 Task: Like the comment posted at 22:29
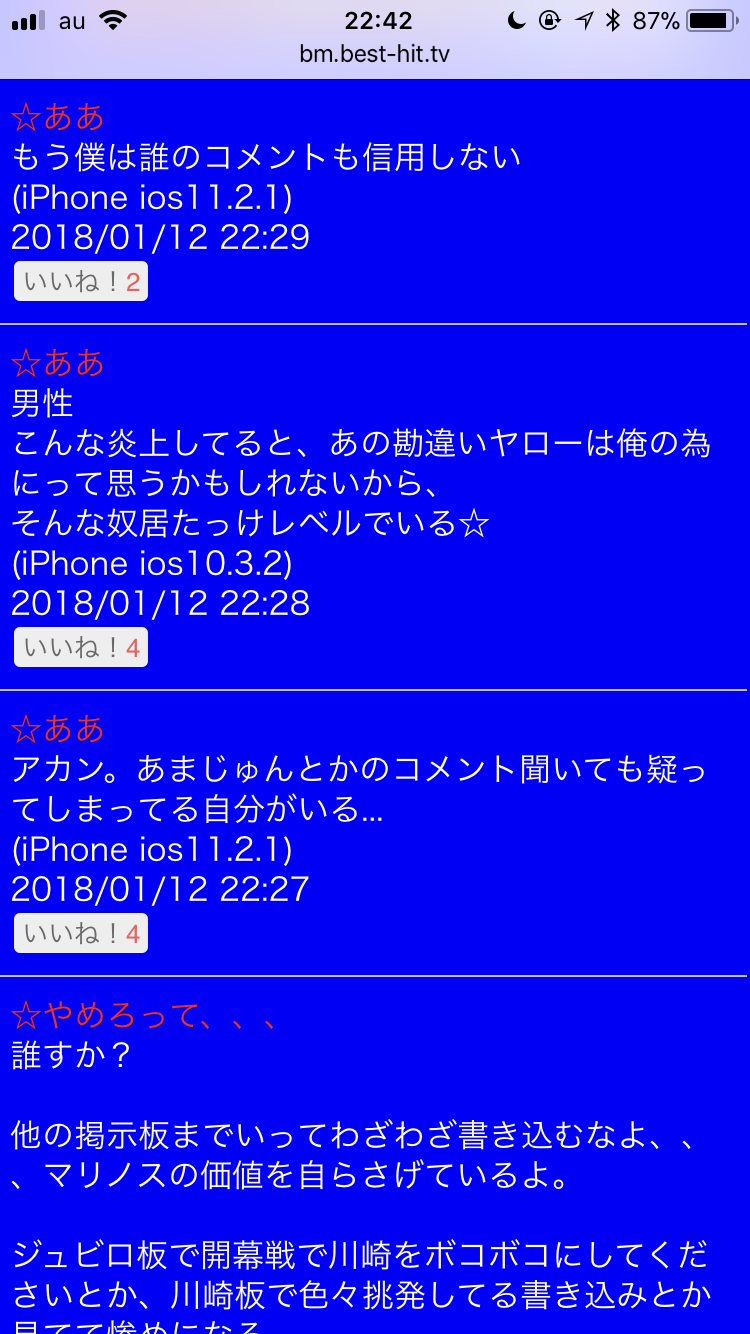click(x=81, y=281)
